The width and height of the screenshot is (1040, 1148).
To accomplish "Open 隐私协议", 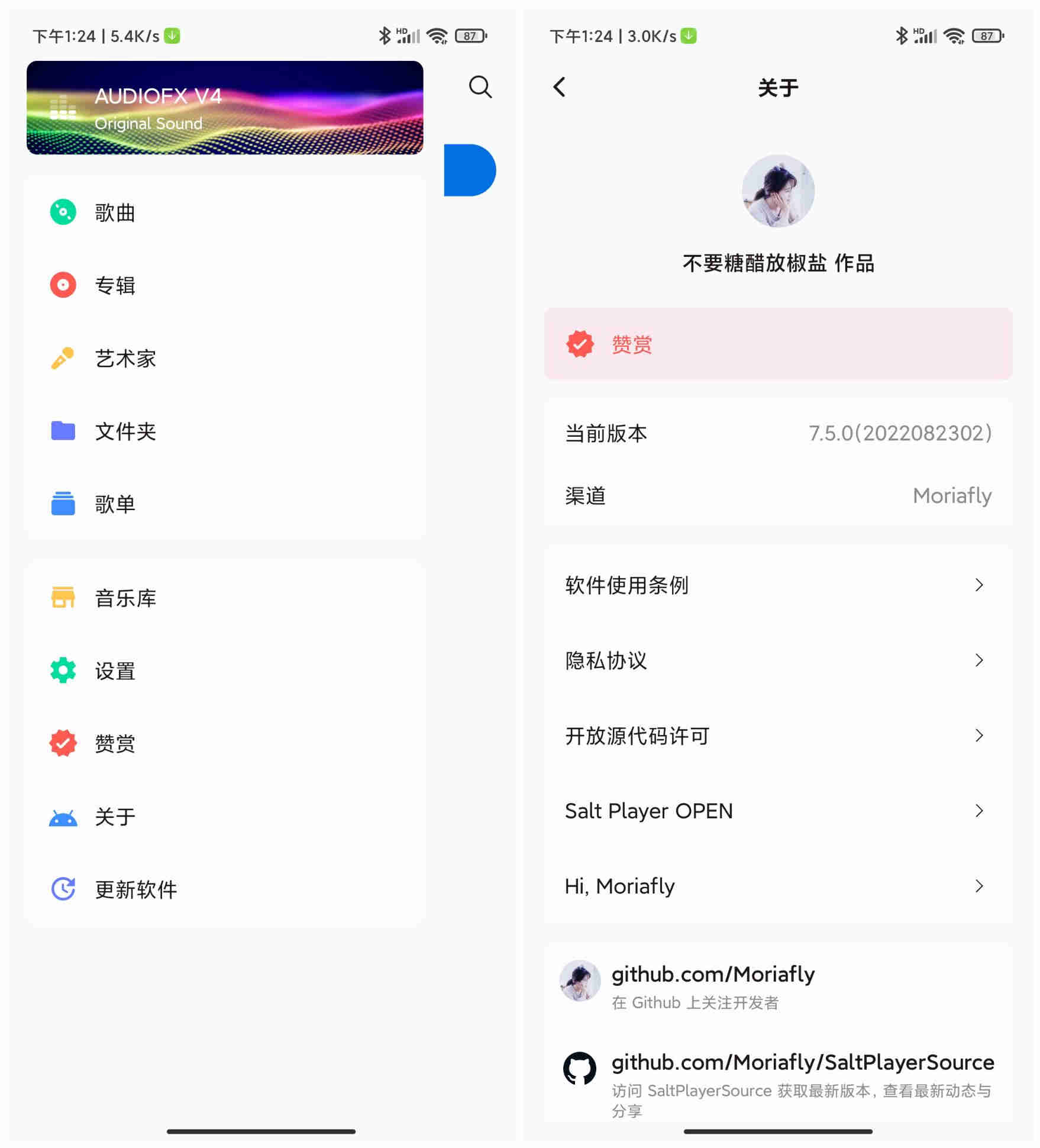I will (777, 660).
